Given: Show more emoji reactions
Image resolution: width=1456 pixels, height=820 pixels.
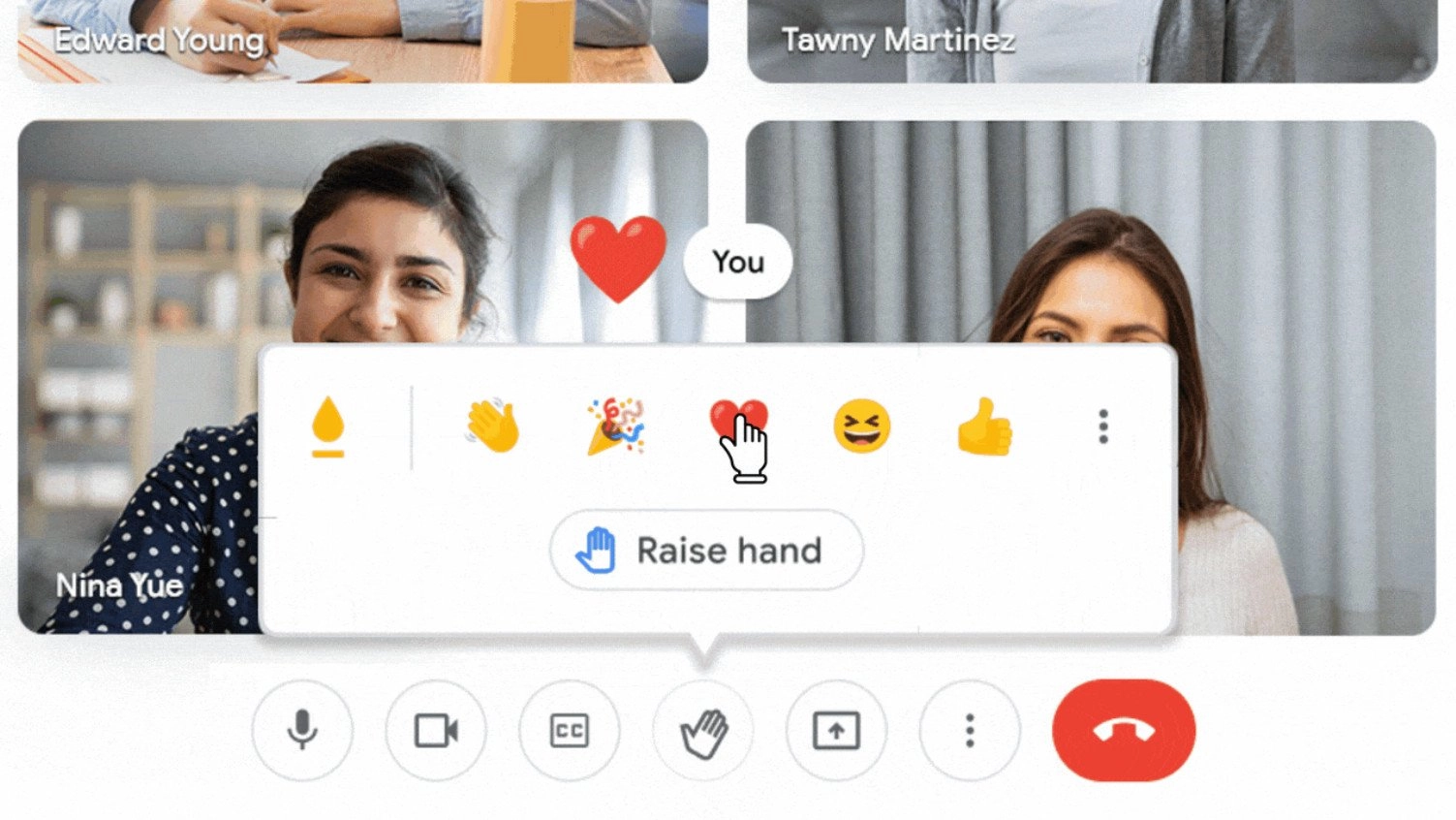Looking at the screenshot, I should pyautogui.click(x=1102, y=426).
